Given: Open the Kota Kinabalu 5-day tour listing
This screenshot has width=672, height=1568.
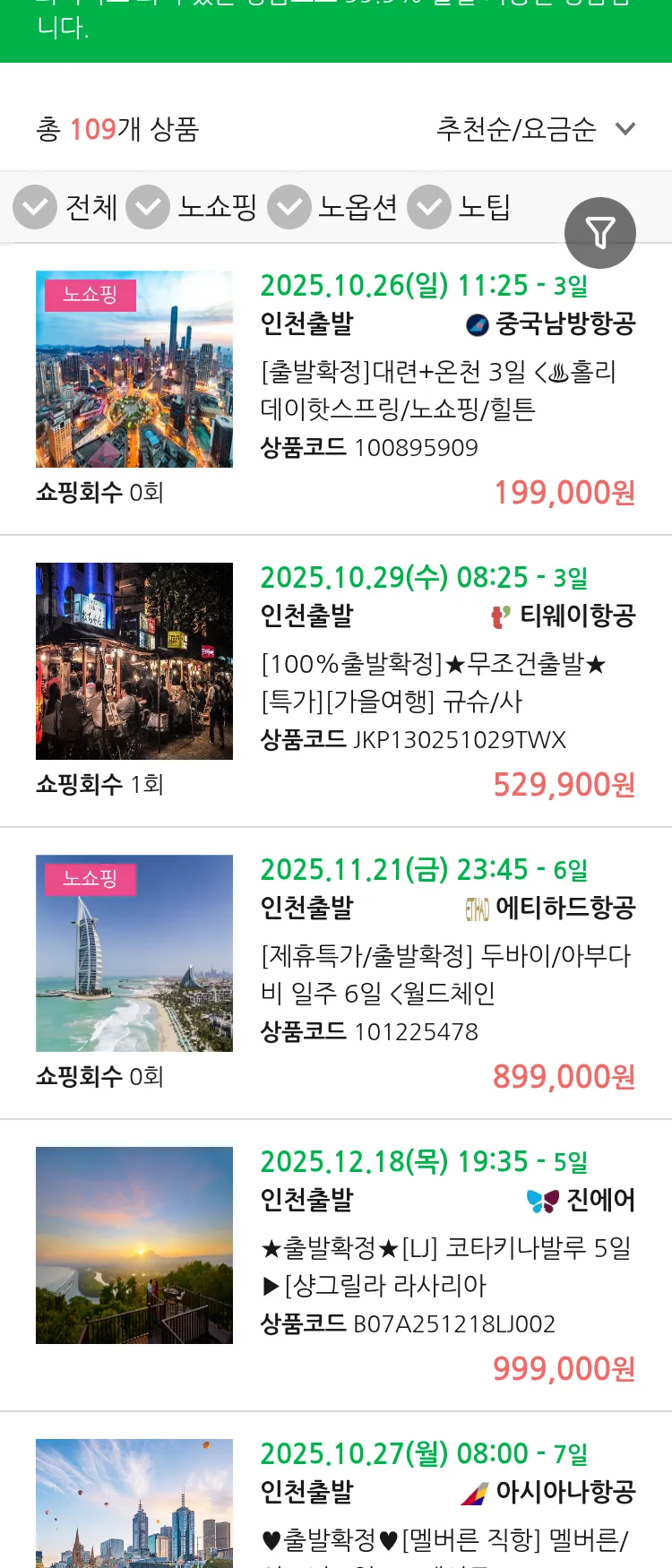Looking at the screenshot, I should [446, 1263].
